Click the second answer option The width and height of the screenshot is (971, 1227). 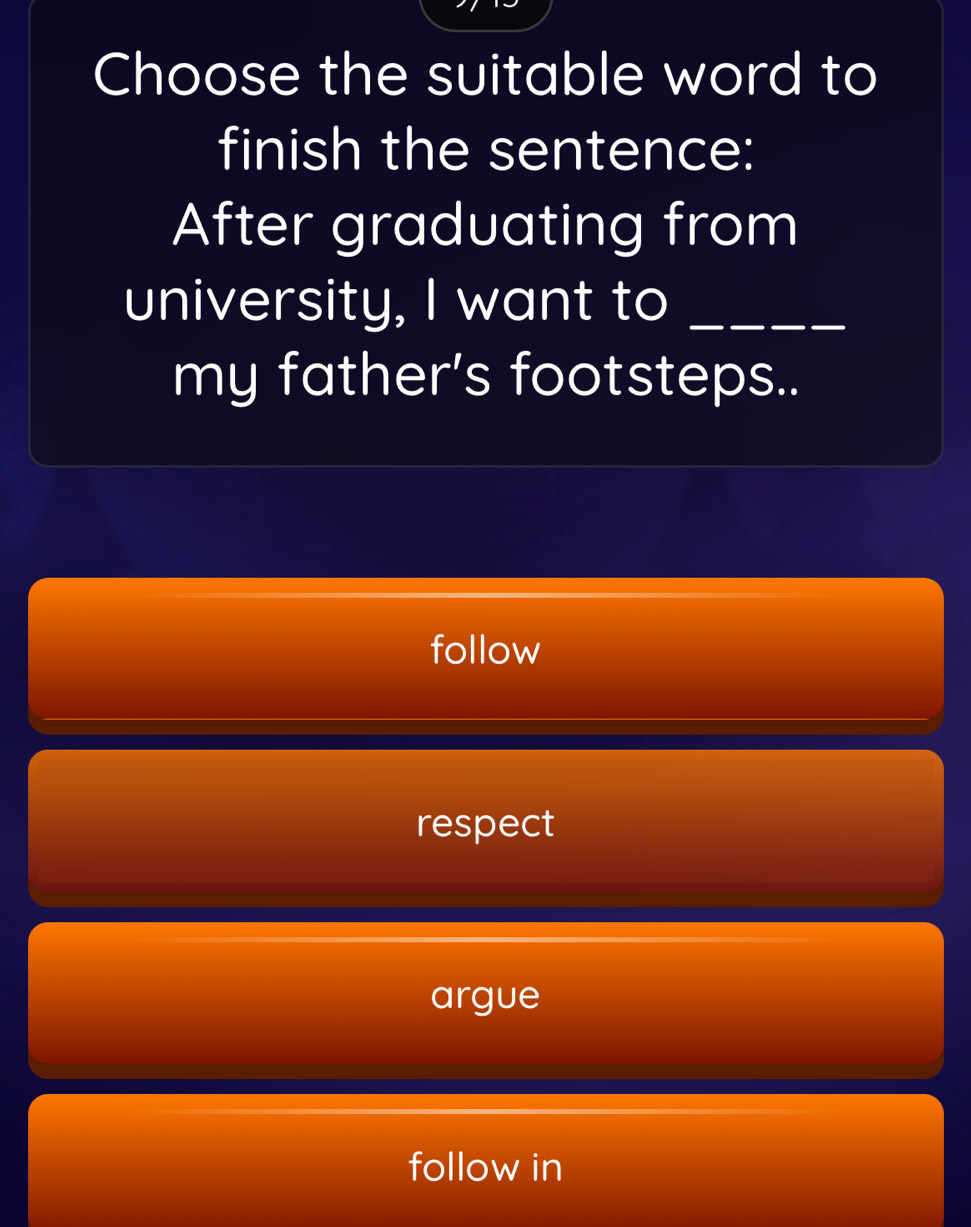(485, 824)
